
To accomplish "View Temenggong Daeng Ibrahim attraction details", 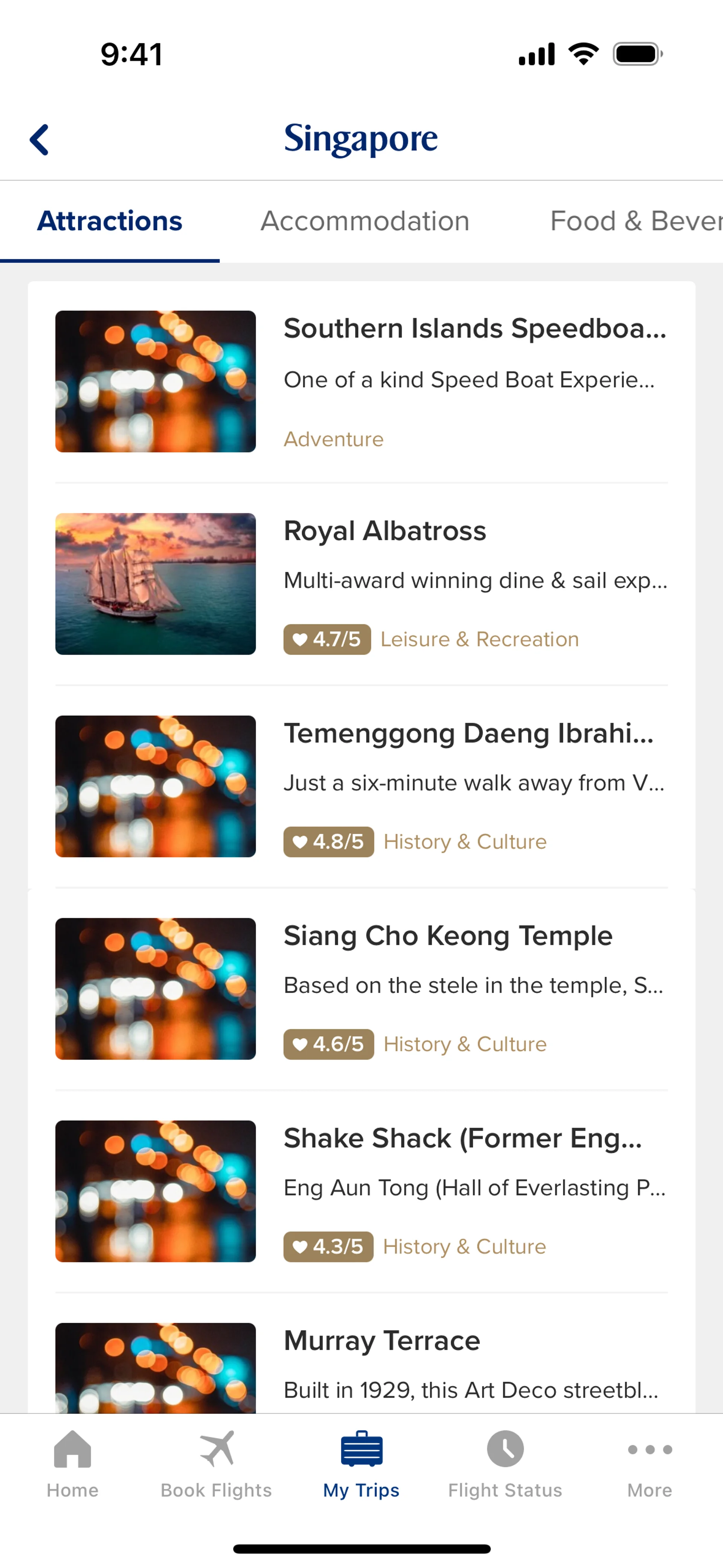I will pyautogui.click(x=468, y=734).
